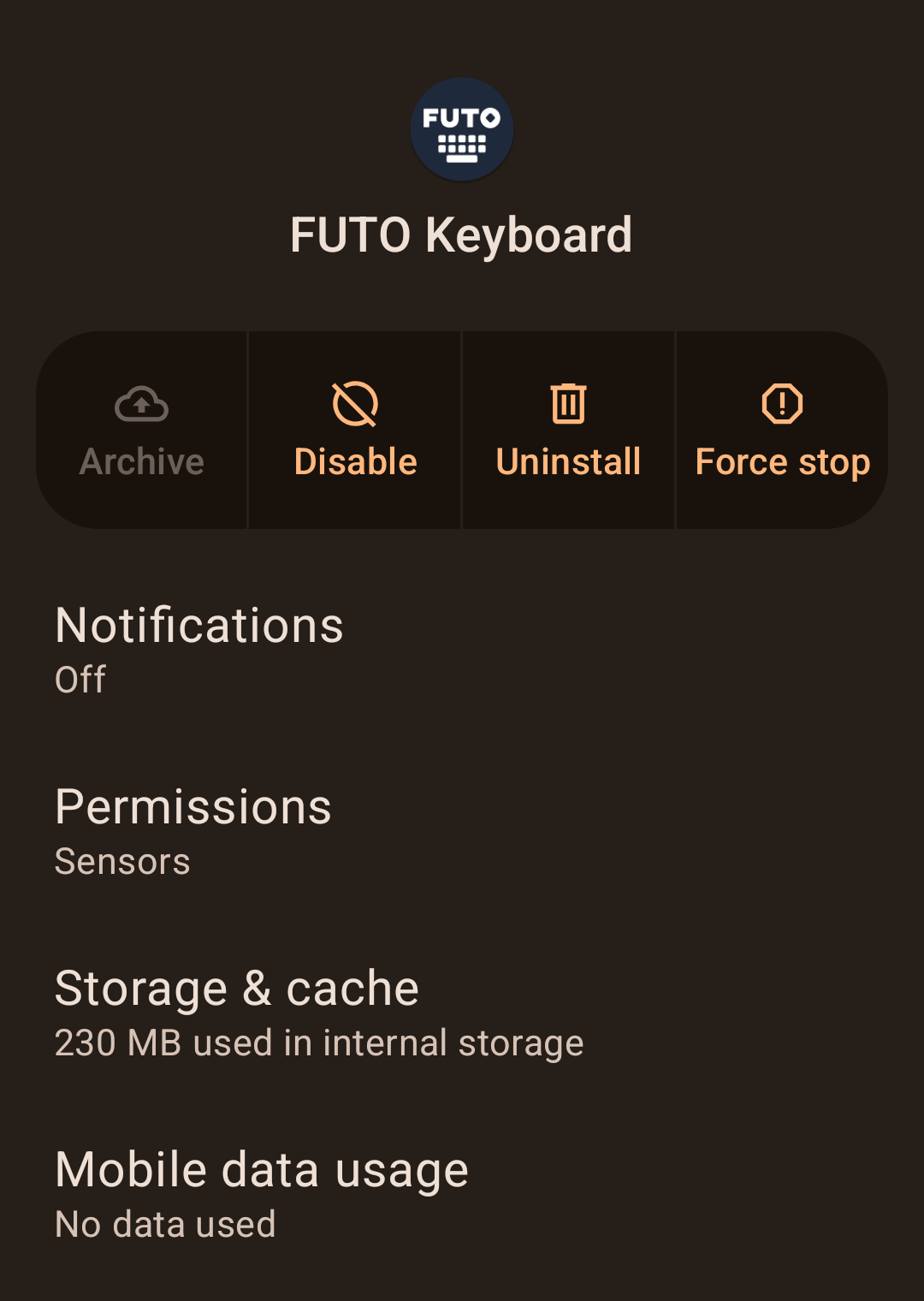924x1301 pixels.
Task: Uninstall FUTO Keyboard
Action: click(568, 431)
